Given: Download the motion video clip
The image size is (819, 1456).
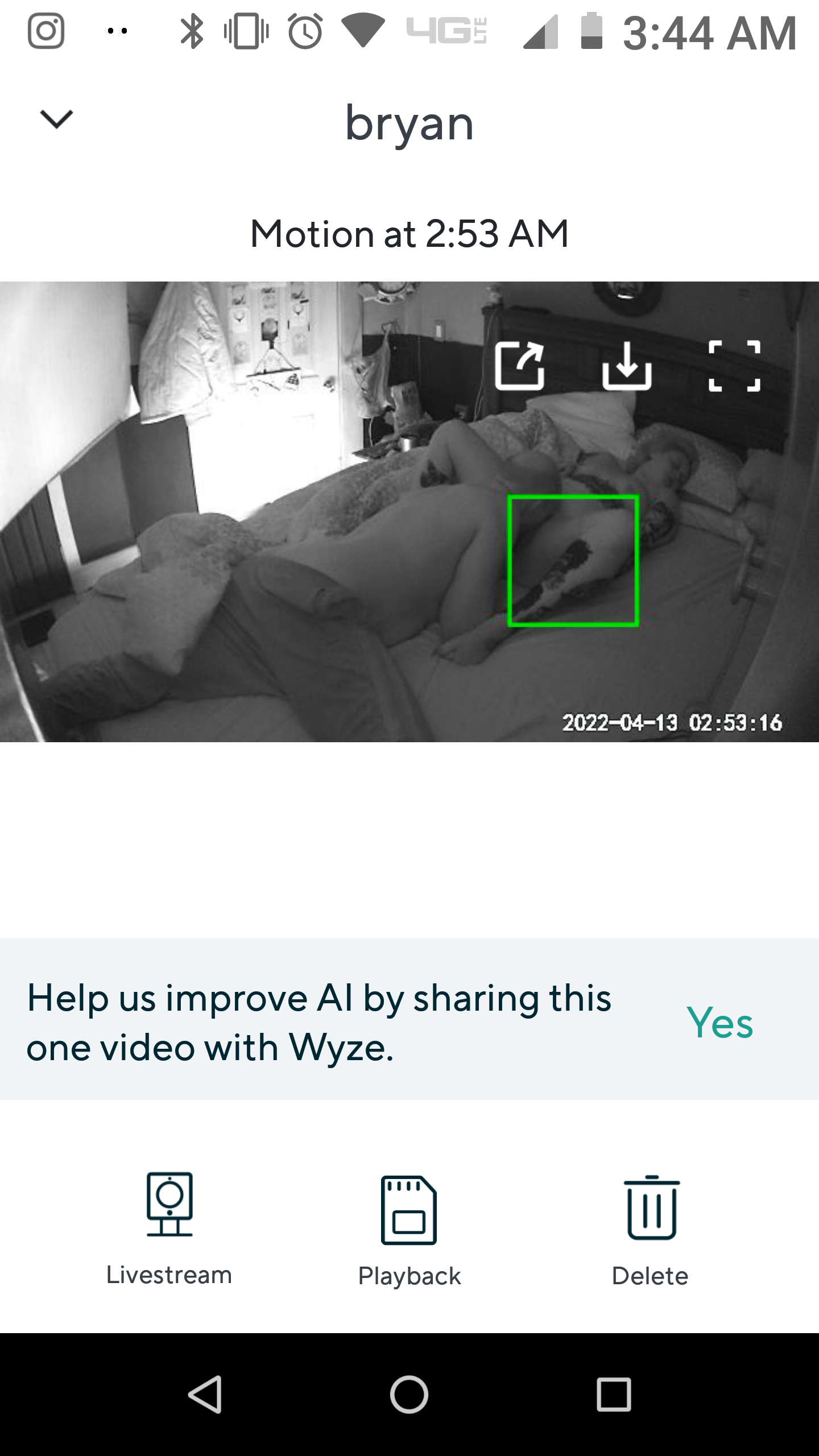Looking at the screenshot, I should (x=626, y=366).
